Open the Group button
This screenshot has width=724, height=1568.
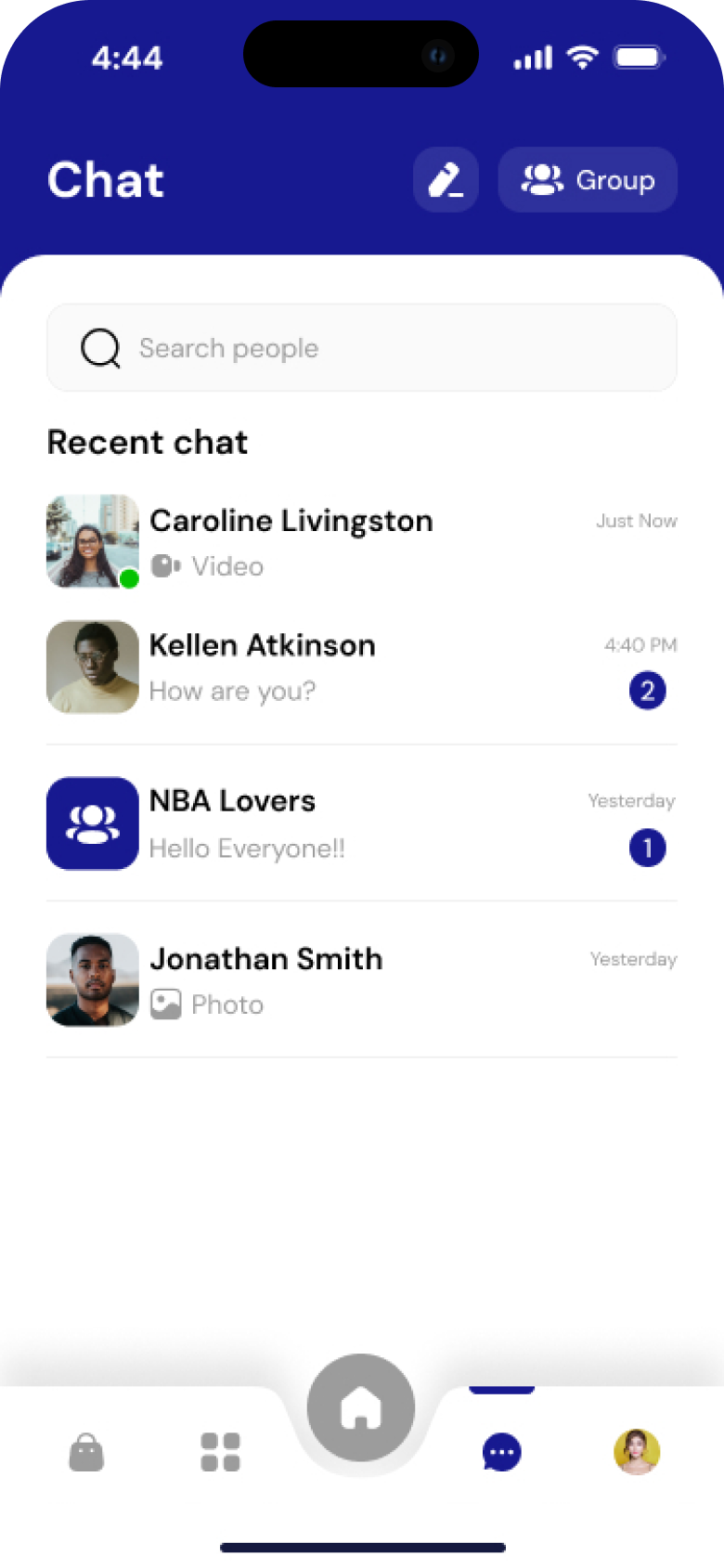click(588, 180)
